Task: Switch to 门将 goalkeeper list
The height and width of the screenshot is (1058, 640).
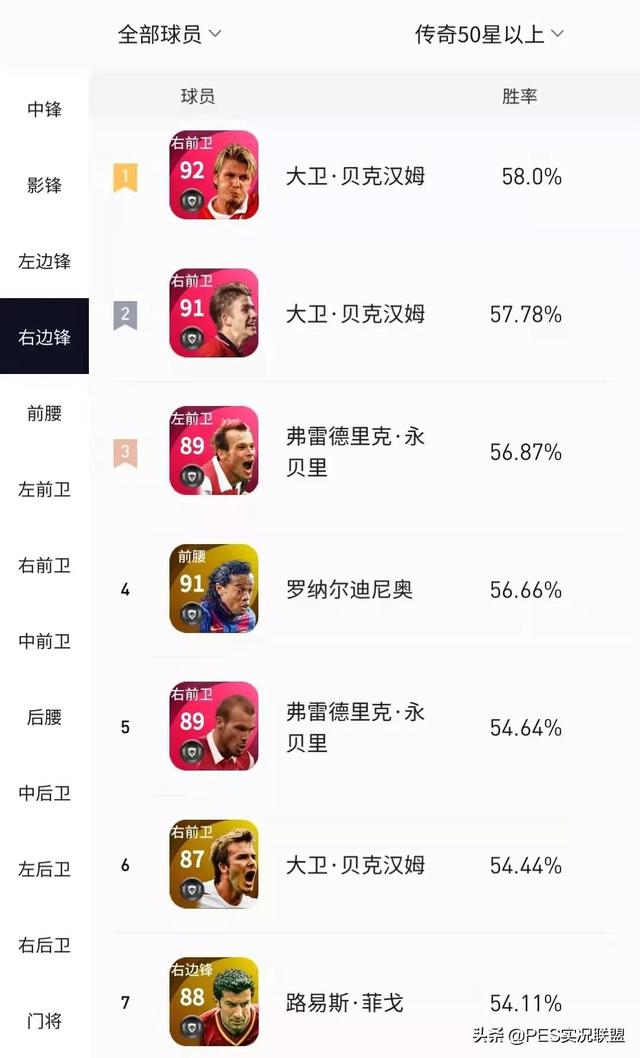Action: tap(45, 1021)
